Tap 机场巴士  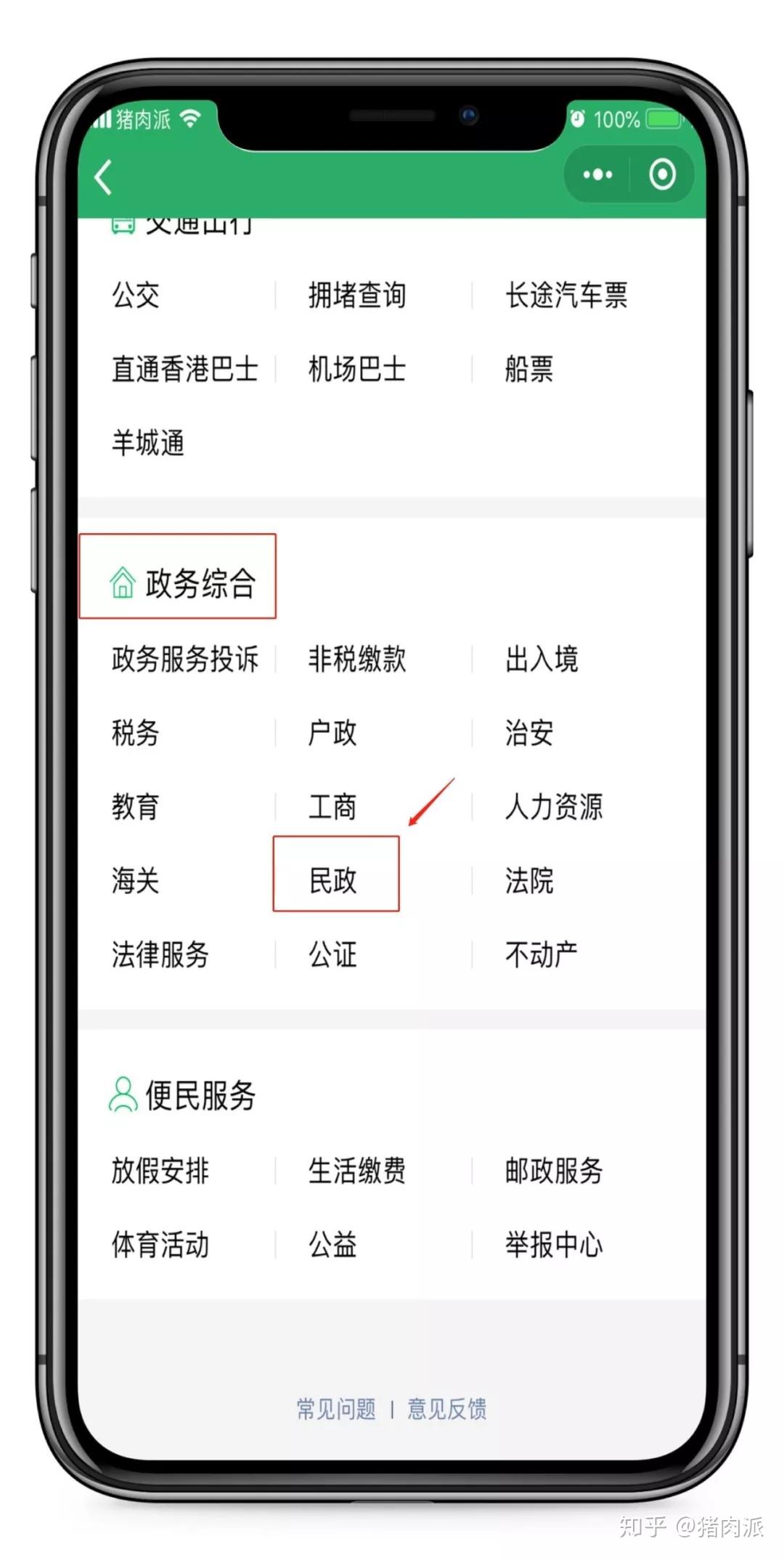357,369
